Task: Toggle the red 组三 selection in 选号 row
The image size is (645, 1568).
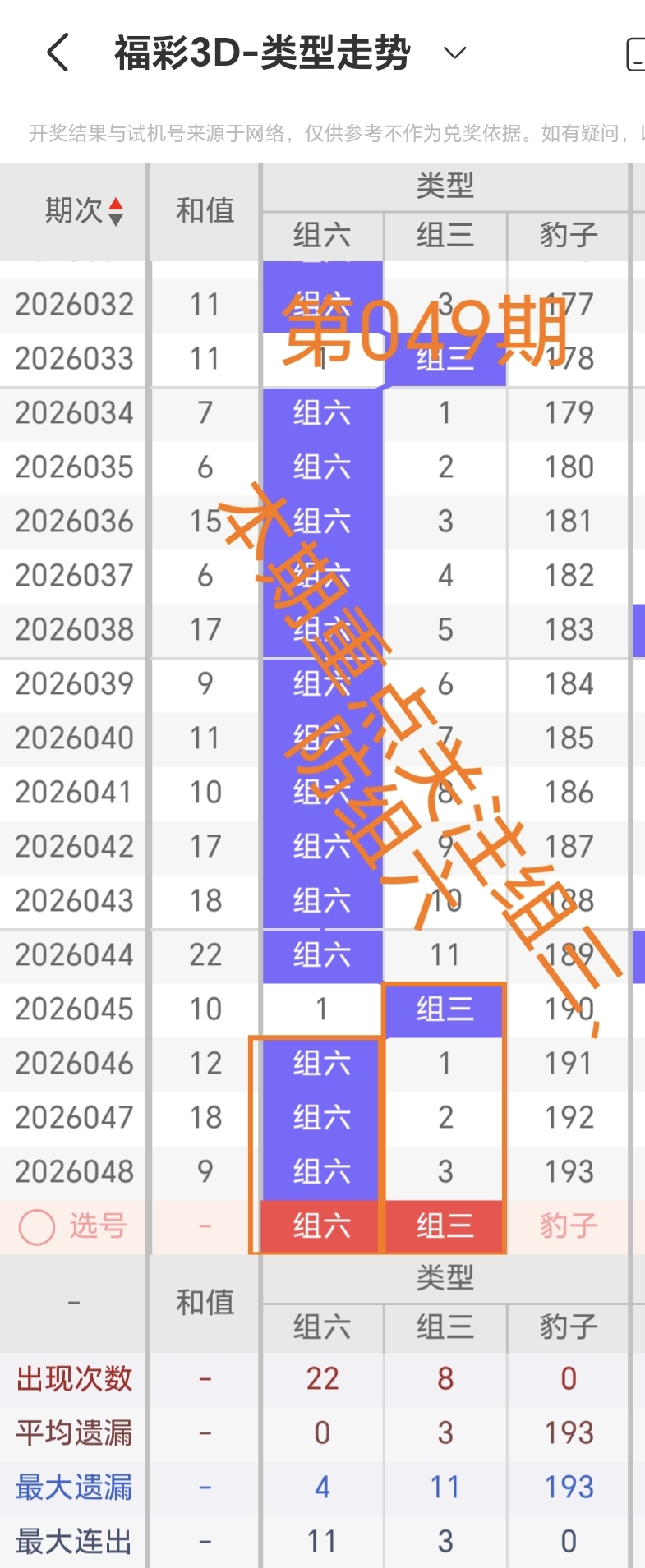Action: click(x=445, y=1226)
